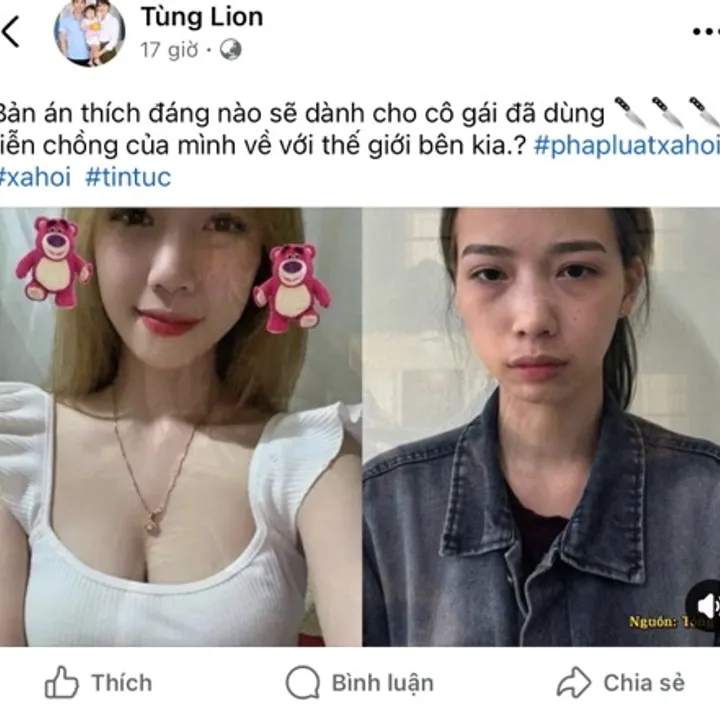This screenshot has height=720, width=720.
Task: Open the #tintuc hashtag
Action: point(128,178)
